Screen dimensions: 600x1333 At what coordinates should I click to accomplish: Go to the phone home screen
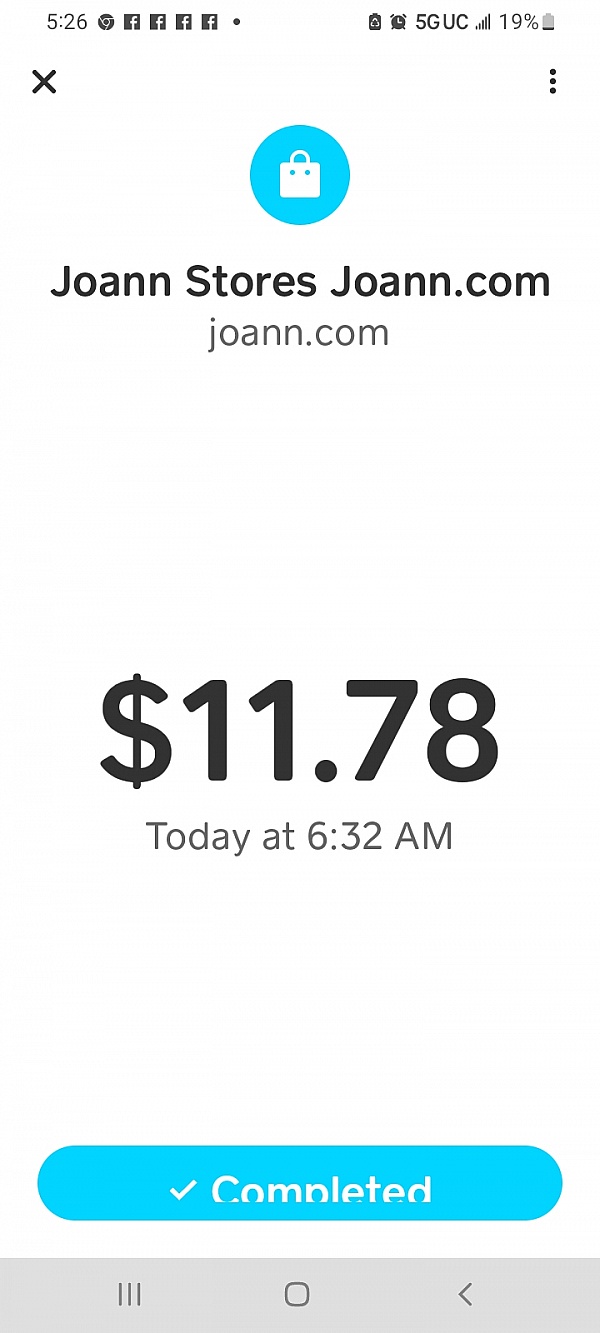[297, 1295]
